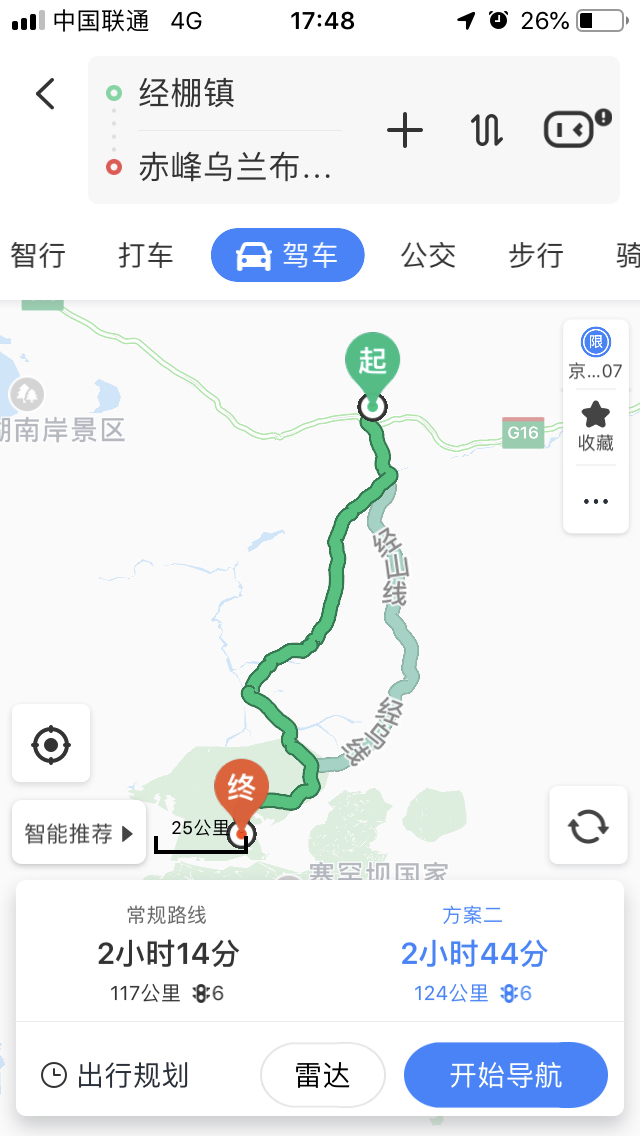Switch to 智行 travel mode
Image resolution: width=640 pixels, height=1136 pixels.
coord(38,256)
